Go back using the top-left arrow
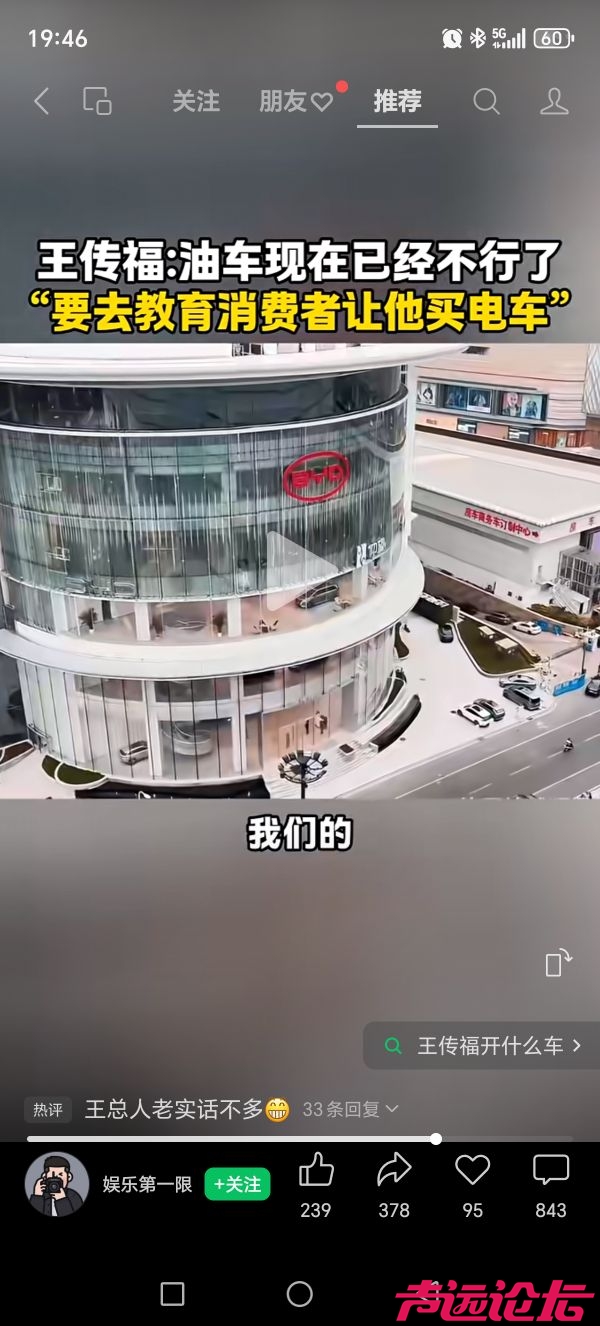600x1326 pixels. (41, 101)
